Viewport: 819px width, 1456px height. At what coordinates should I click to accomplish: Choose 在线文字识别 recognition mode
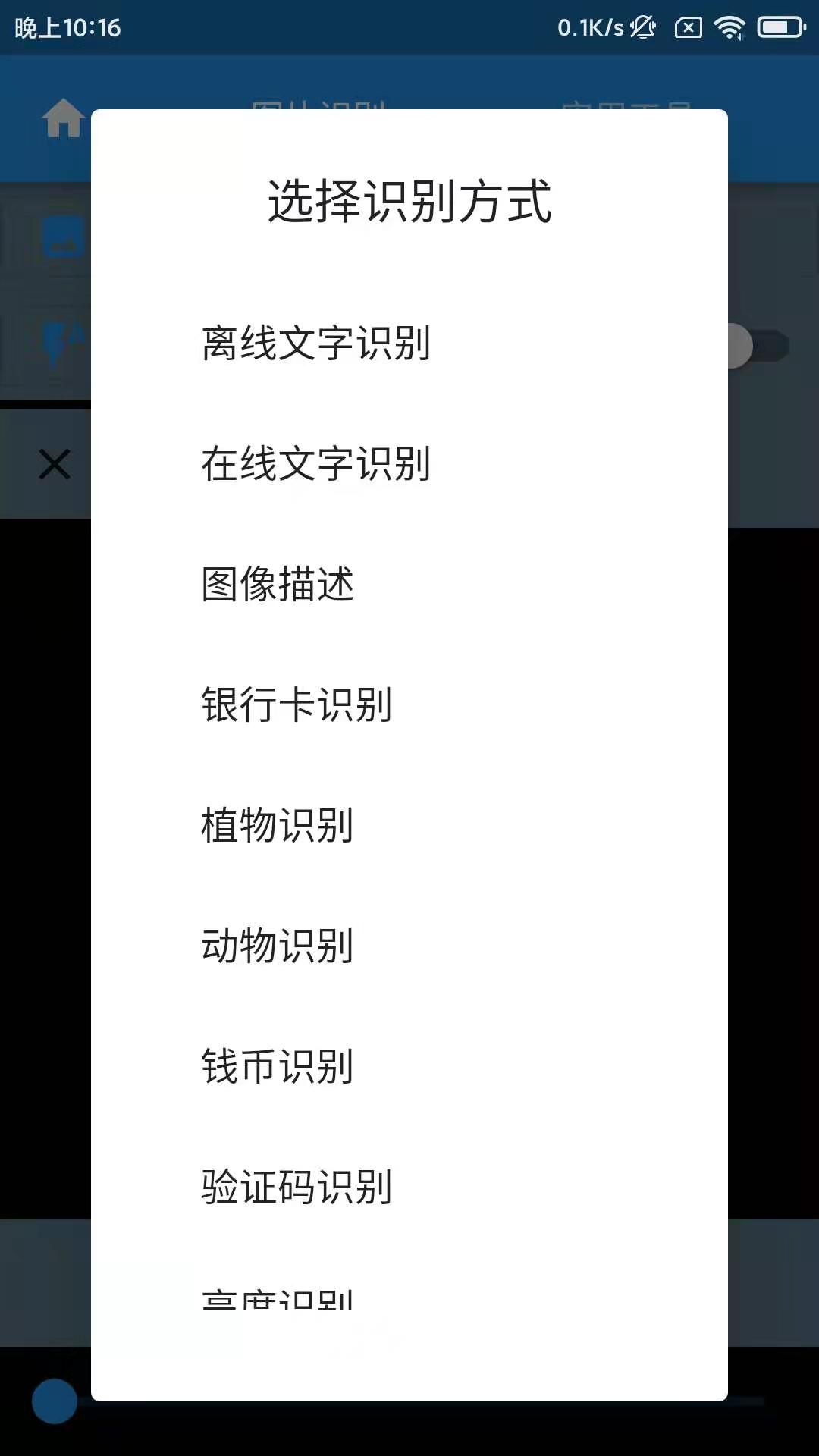pyautogui.click(x=316, y=463)
